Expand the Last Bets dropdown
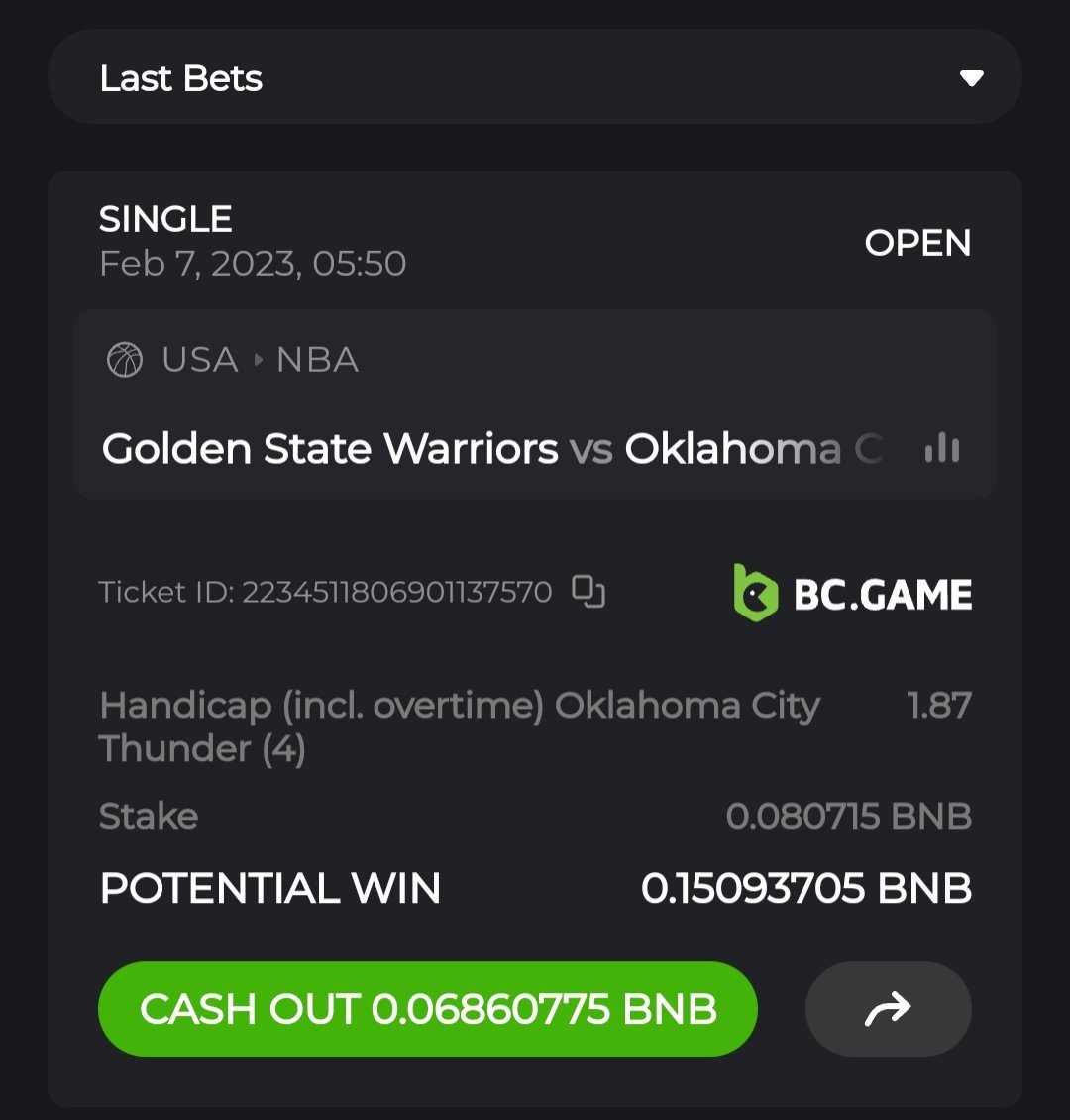The height and width of the screenshot is (1120, 1070). click(971, 78)
